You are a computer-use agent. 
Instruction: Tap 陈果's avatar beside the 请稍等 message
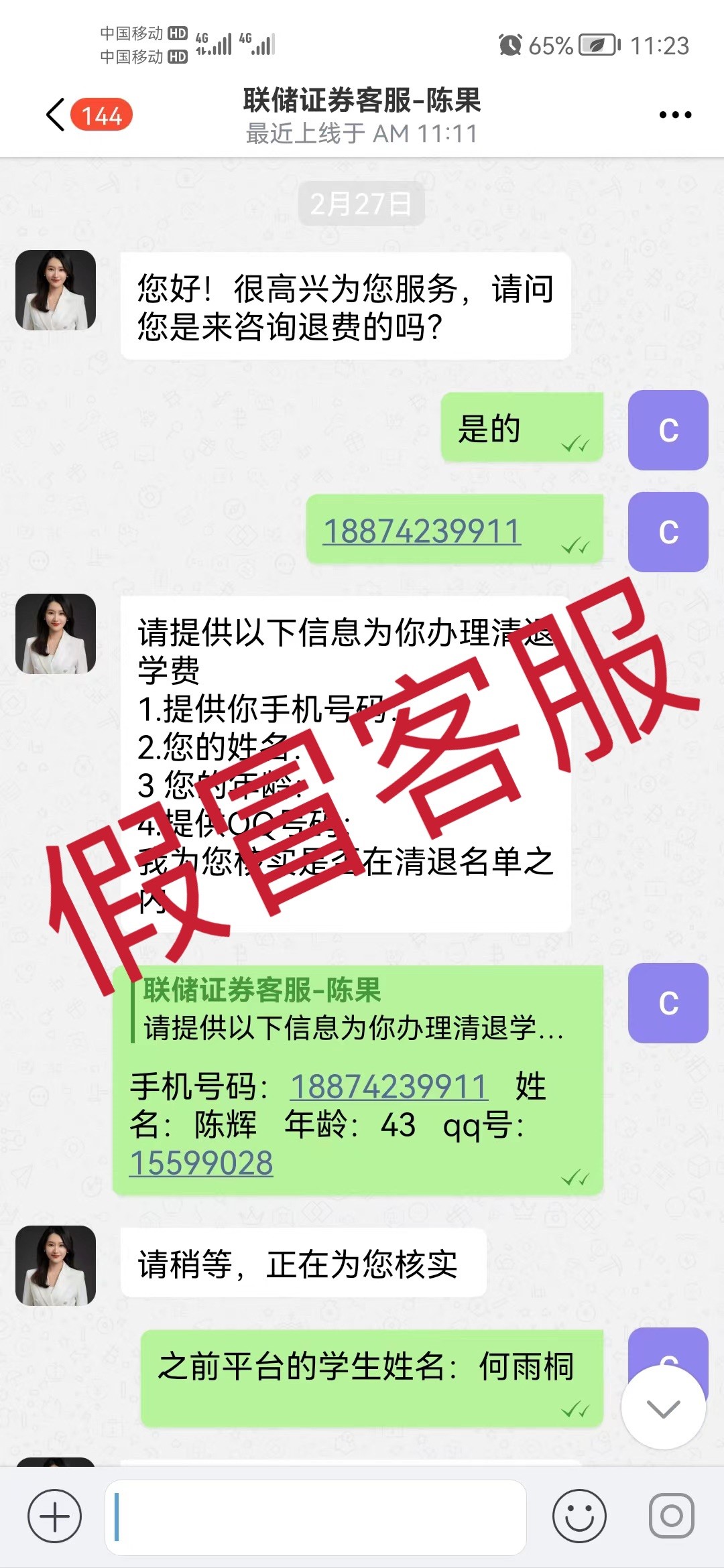[x=56, y=1266]
